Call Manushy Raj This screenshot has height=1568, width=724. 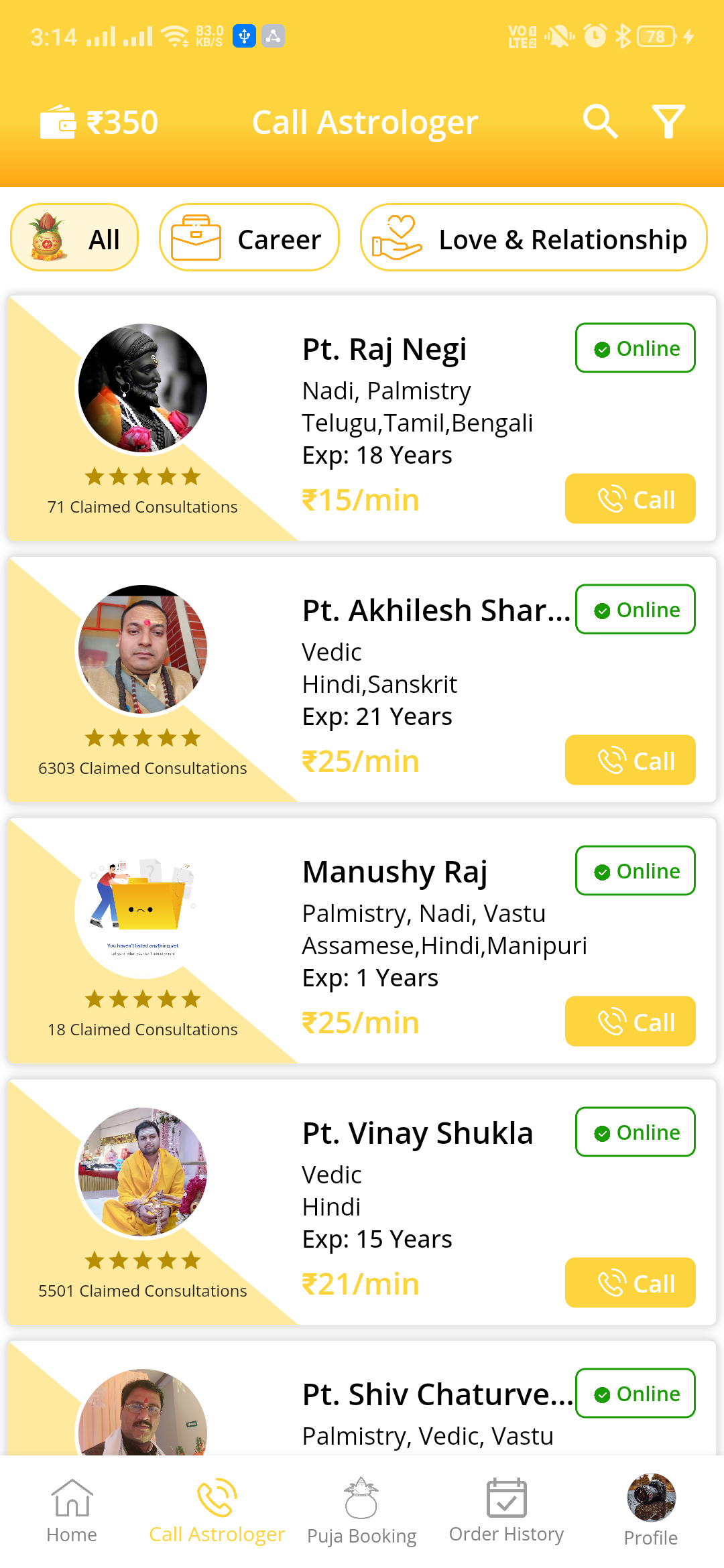(629, 1022)
